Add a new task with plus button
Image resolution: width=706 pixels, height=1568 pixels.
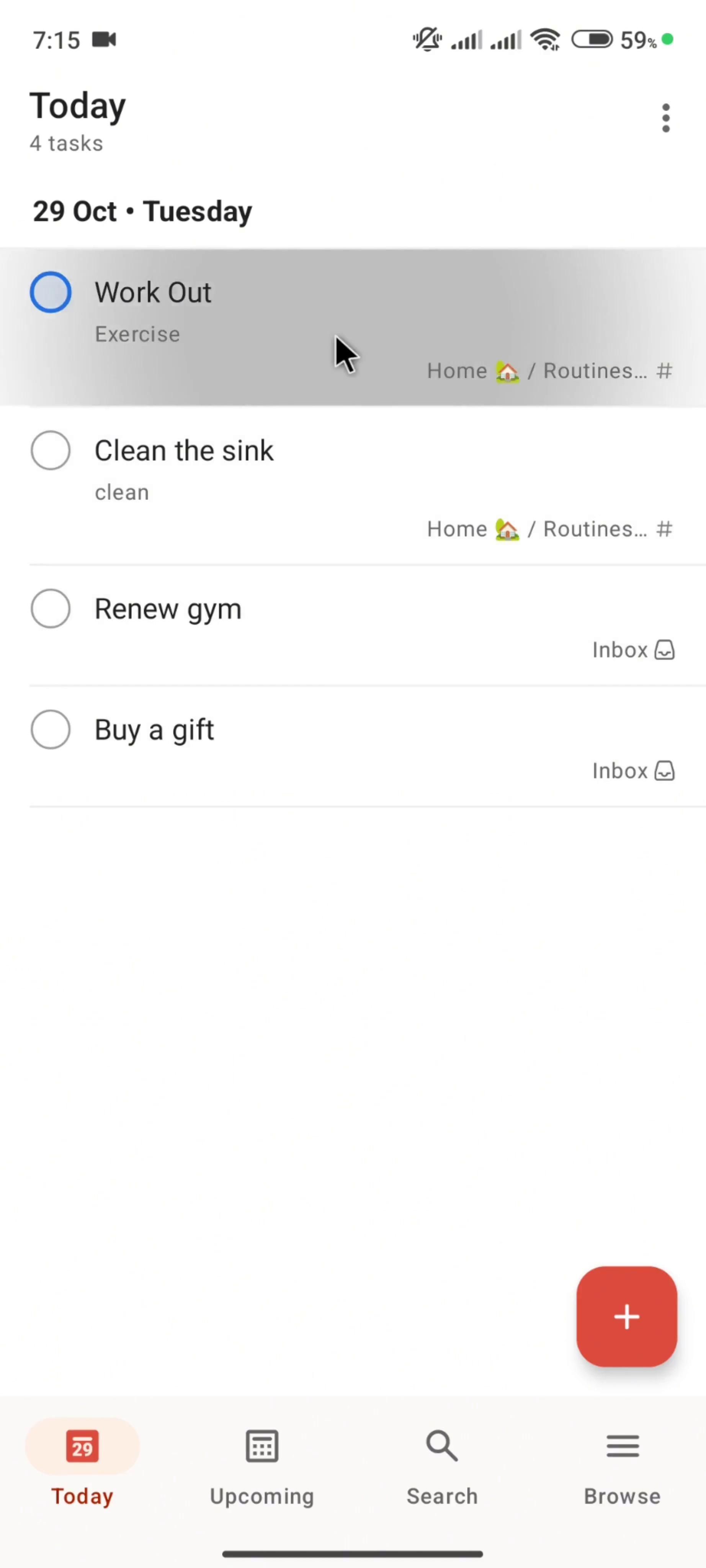click(626, 1317)
